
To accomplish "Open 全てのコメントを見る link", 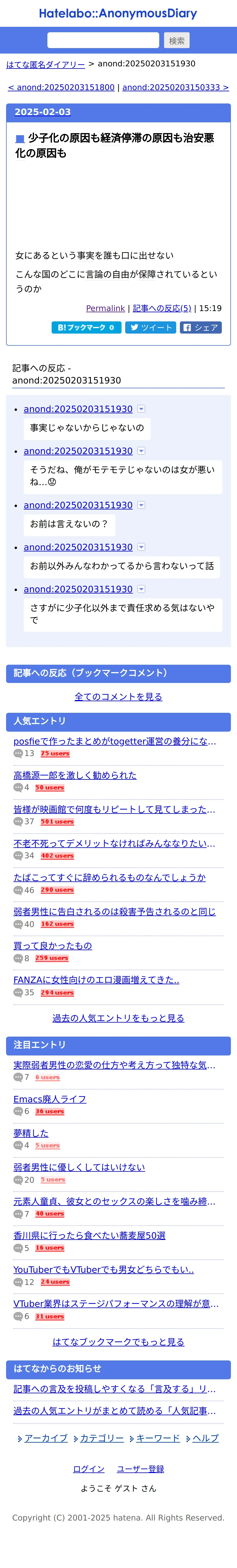I will click(118, 697).
